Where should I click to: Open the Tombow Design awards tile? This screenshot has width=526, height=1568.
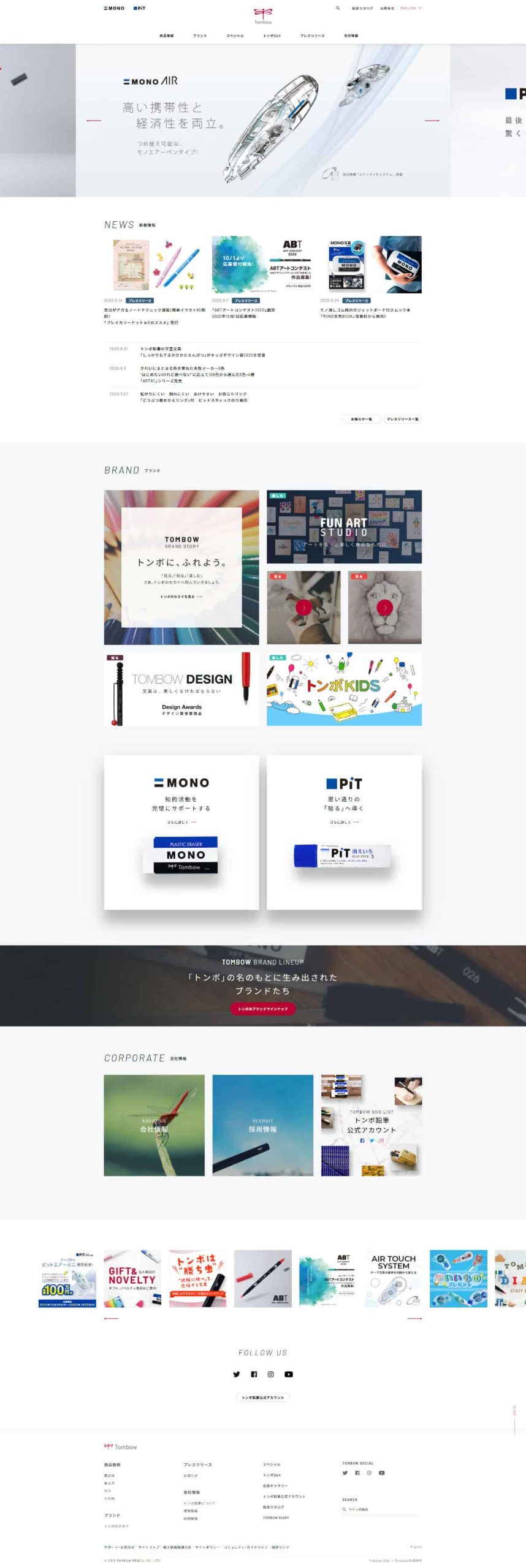181,689
